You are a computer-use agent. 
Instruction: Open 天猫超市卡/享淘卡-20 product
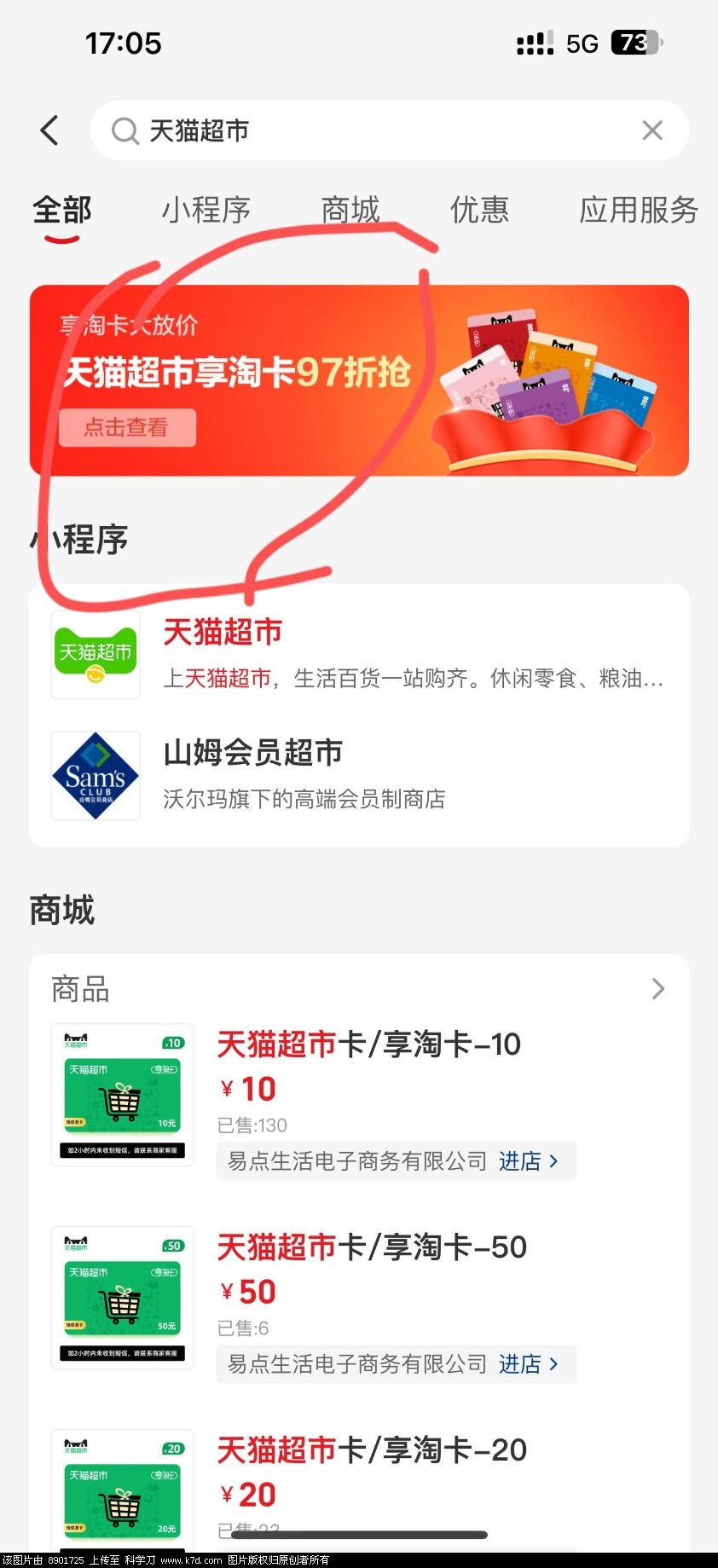372,1450
